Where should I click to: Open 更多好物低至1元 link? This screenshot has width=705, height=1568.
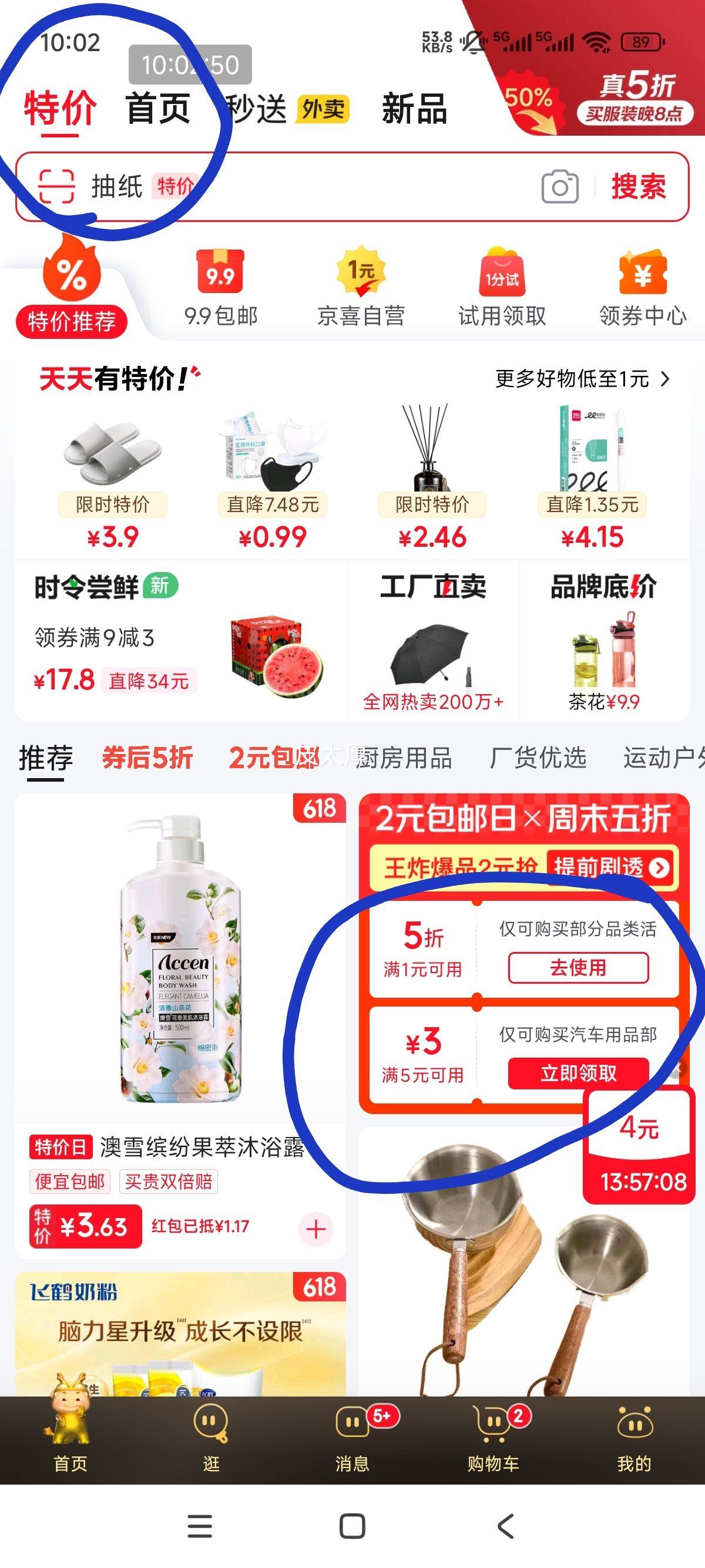pyautogui.click(x=582, y=379)
